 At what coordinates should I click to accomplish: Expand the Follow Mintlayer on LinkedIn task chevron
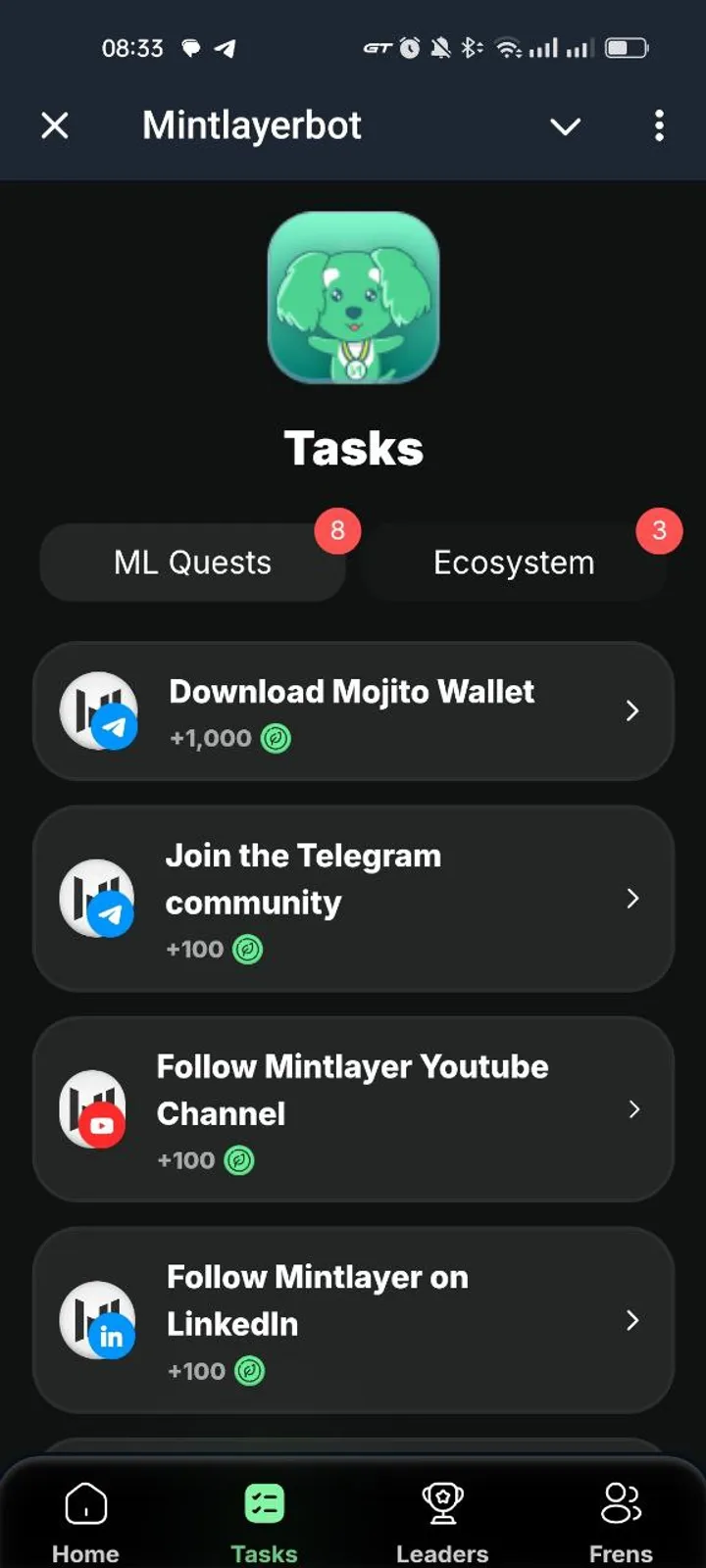[x=632, y=1321]
